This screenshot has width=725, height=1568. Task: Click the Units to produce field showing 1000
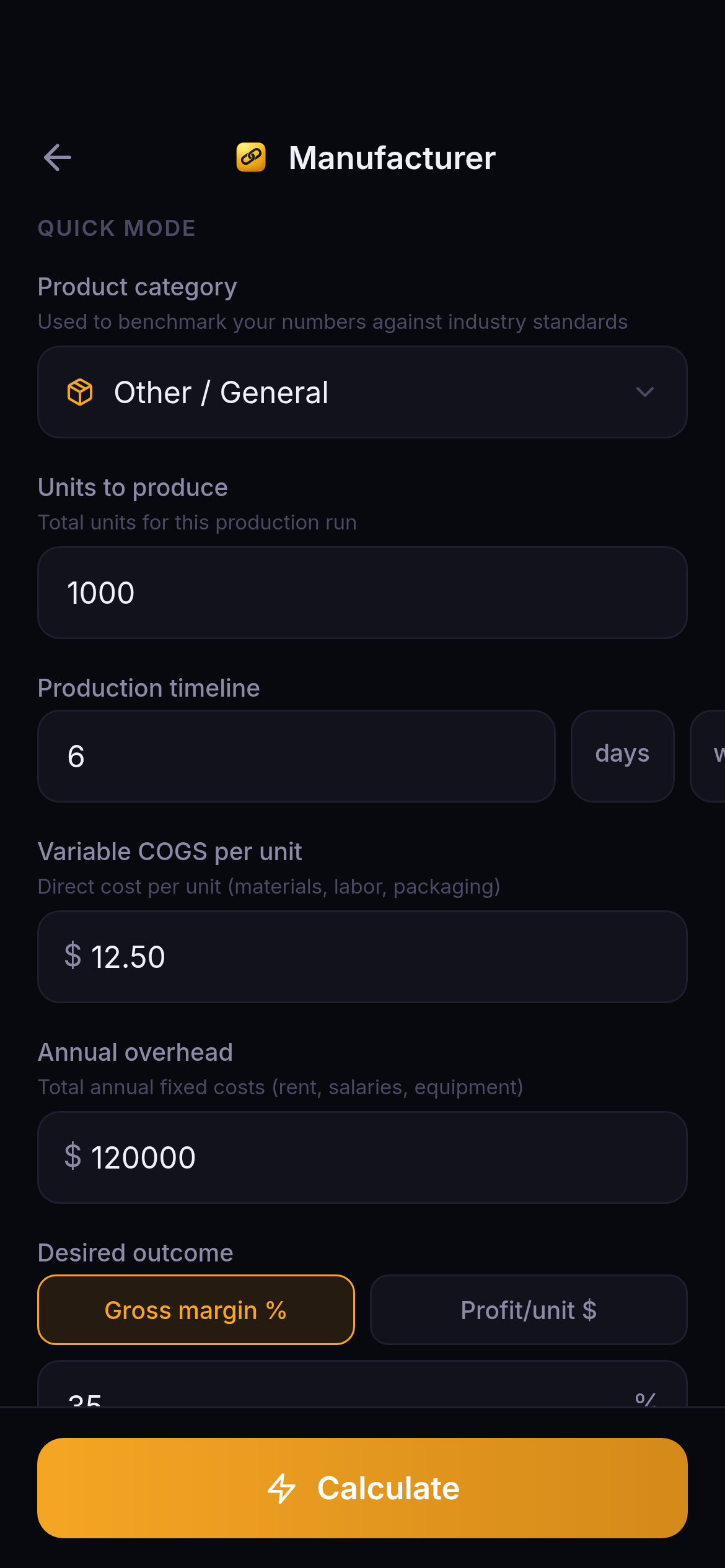tap(362, 592)
